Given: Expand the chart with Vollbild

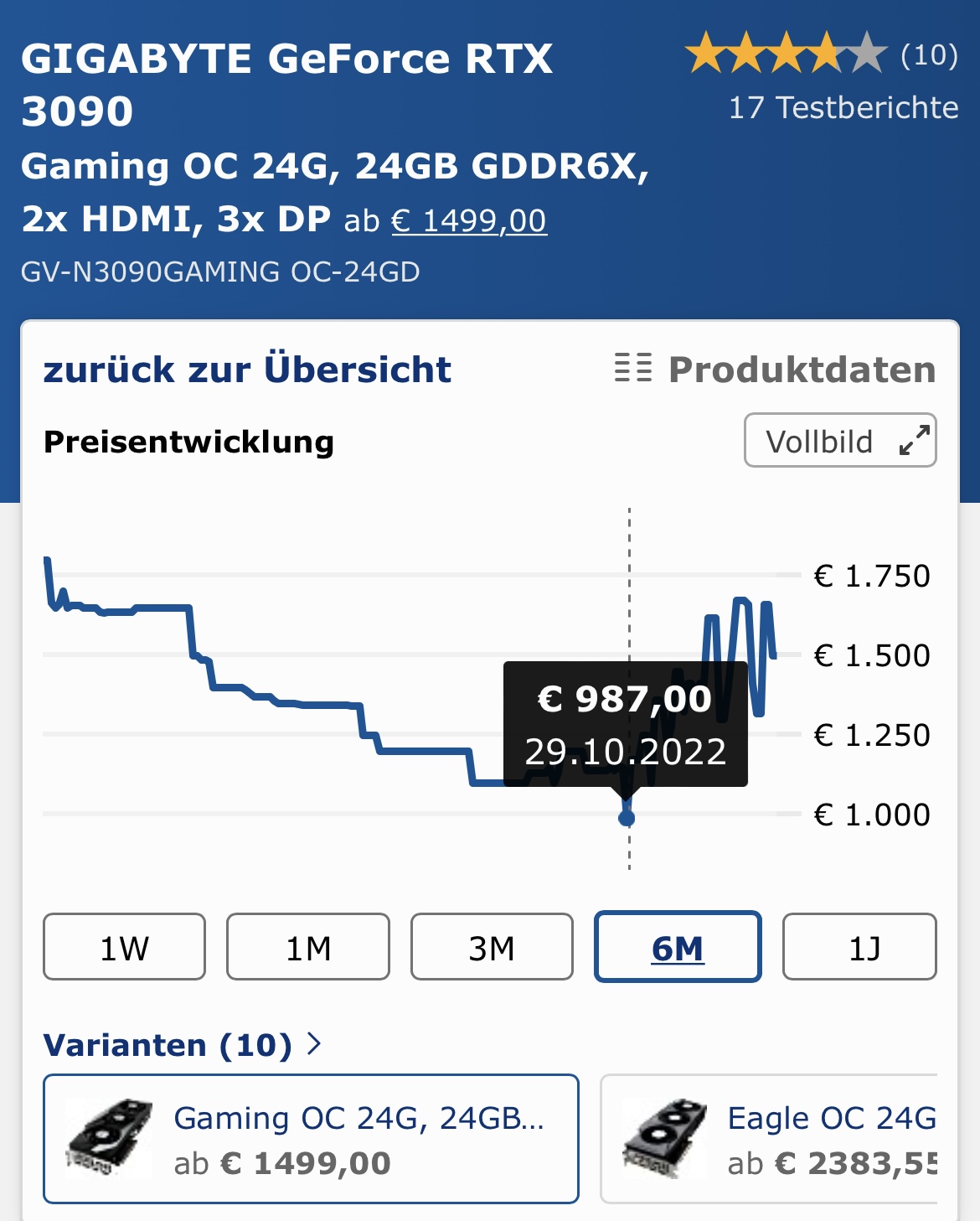Looking at the screenshot, I should click(x=839, y=441).
